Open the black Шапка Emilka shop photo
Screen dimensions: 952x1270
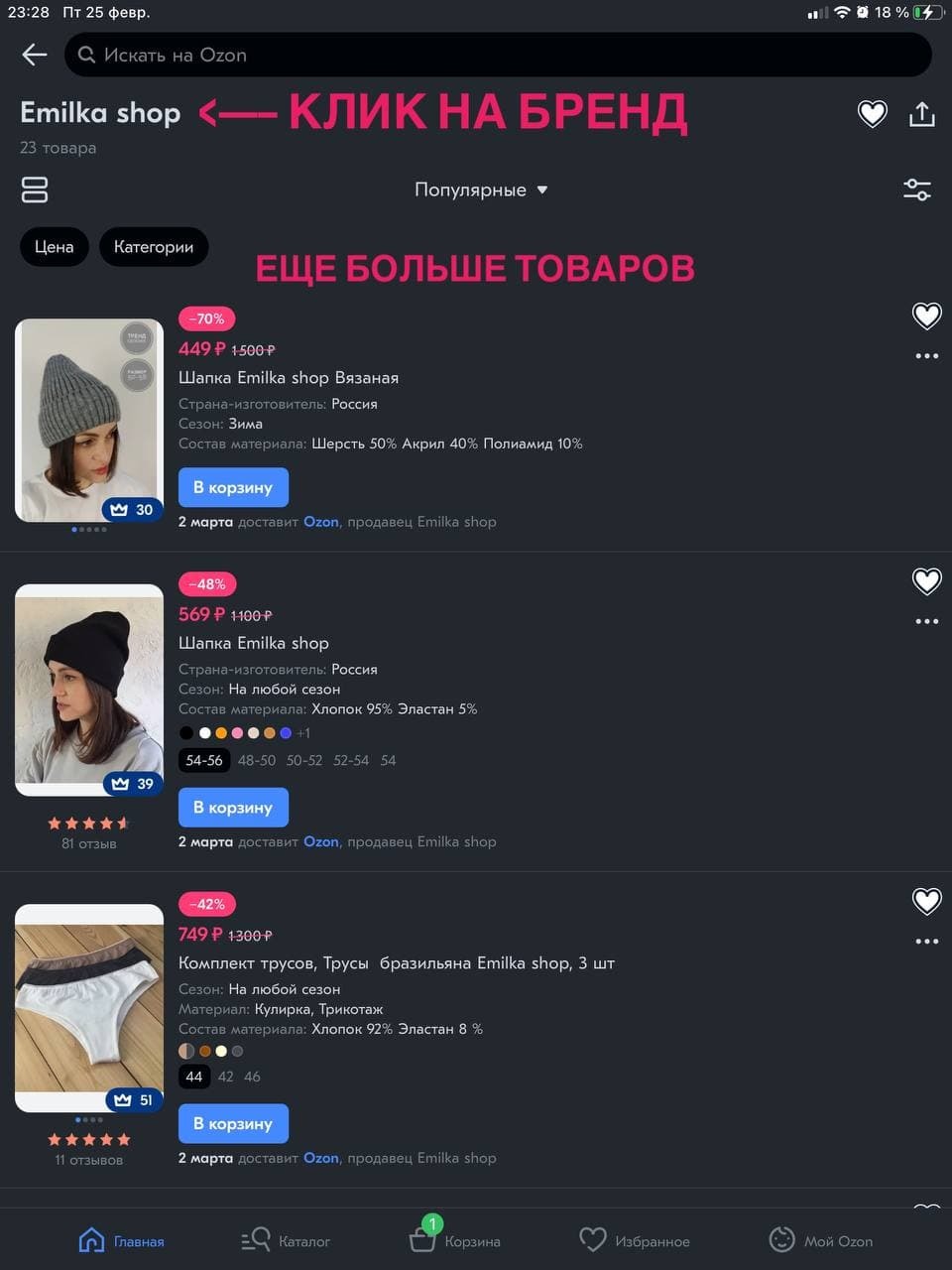tap(89, 690)
